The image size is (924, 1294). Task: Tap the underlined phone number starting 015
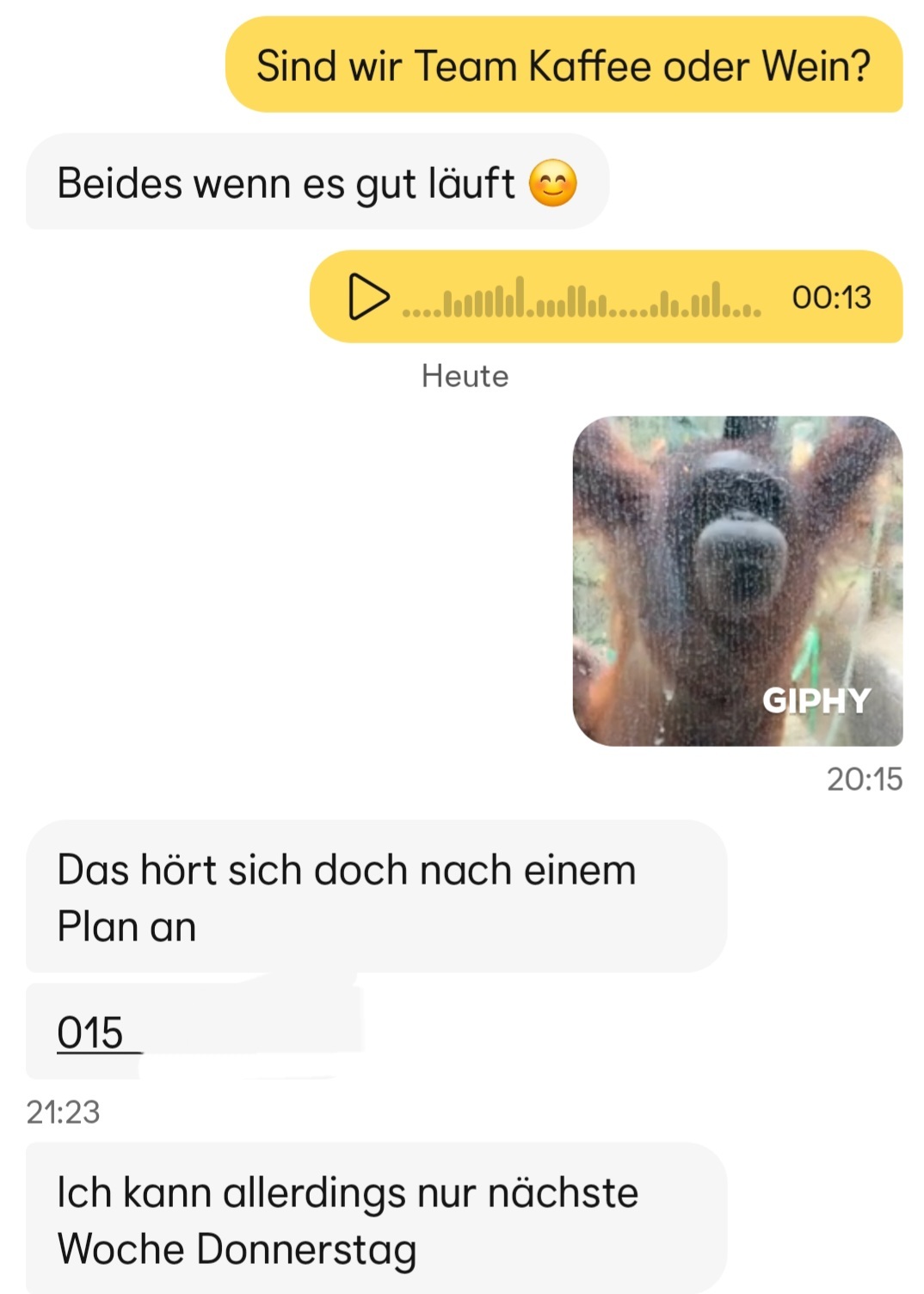92,1032
